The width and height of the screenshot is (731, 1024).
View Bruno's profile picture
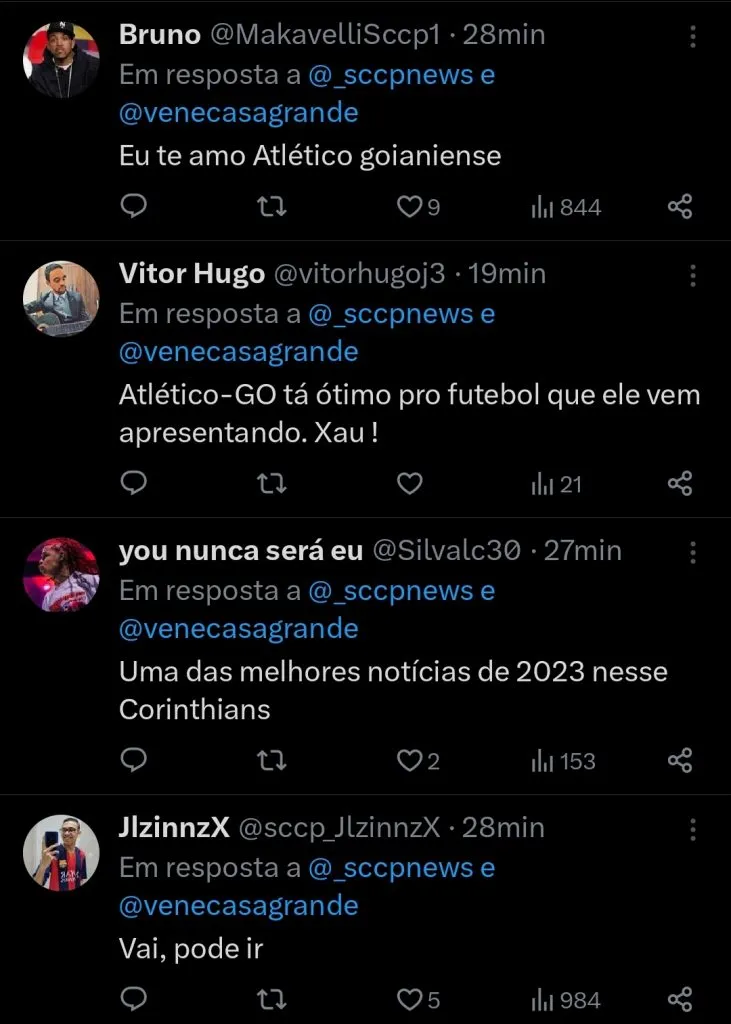[60, 58]
